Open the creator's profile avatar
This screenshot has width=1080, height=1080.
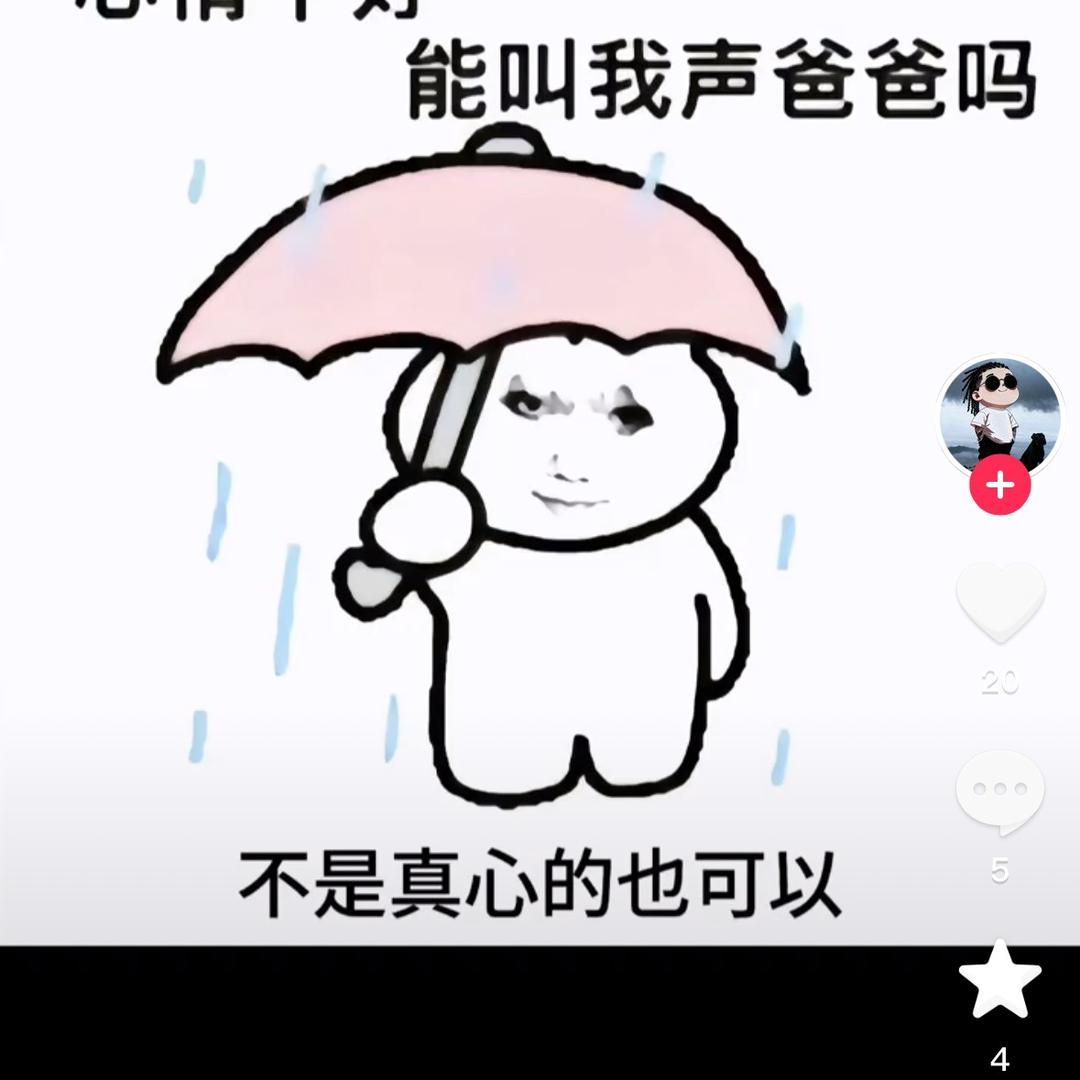(1000, 415)
